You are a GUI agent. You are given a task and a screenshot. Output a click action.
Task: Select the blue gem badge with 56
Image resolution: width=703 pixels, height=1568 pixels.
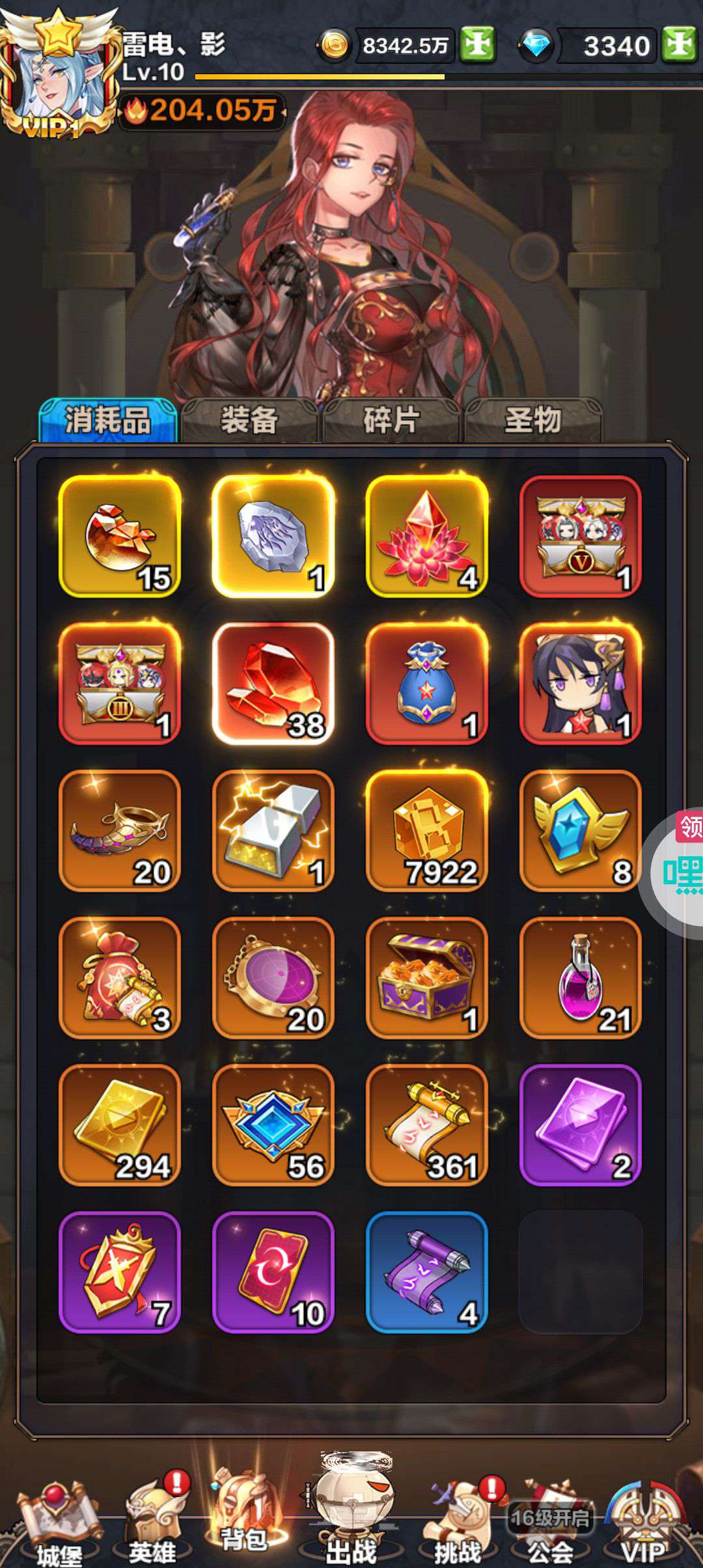[x=273, y=1125]
